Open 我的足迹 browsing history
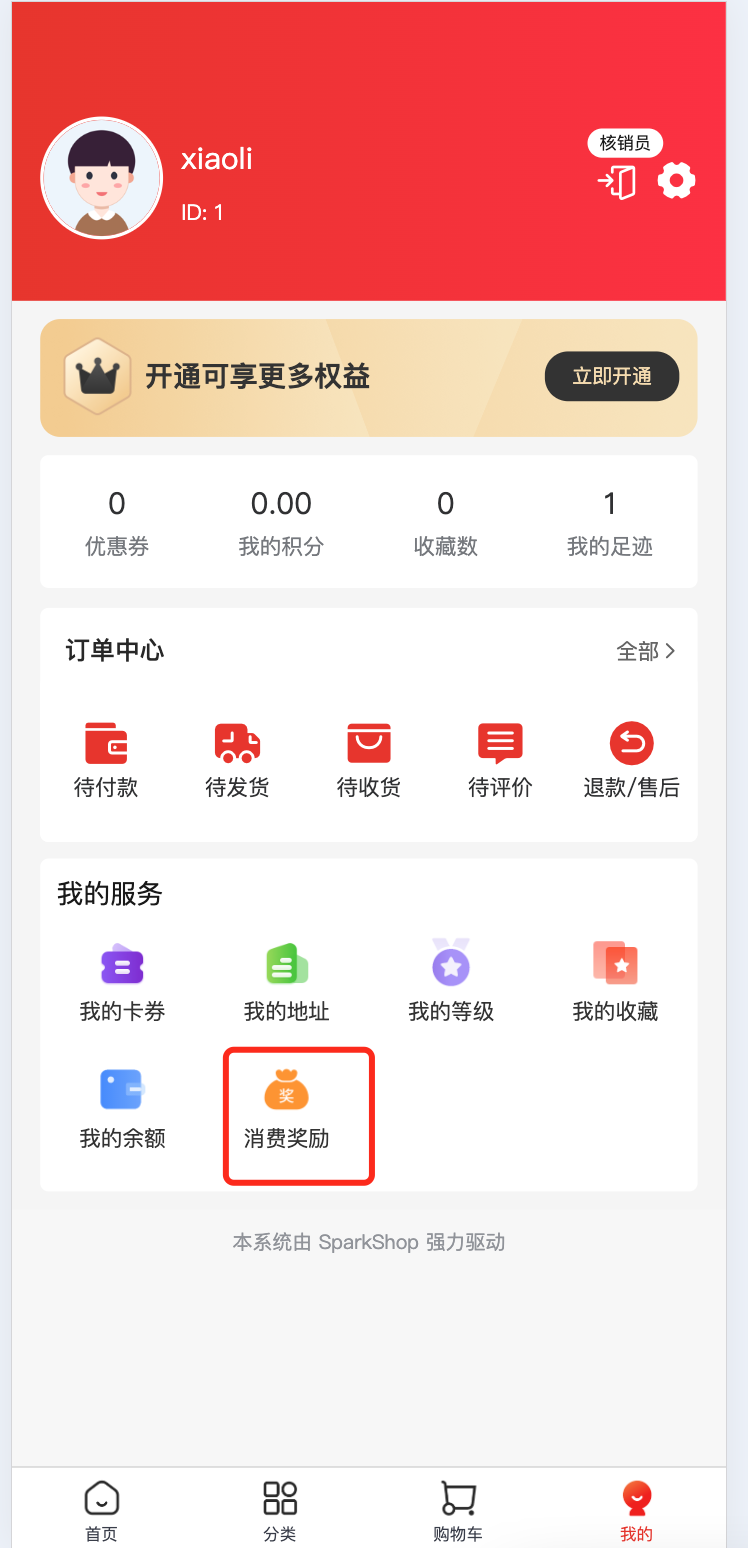Screen dimensions: 748x1548 [x=609, y=522]
